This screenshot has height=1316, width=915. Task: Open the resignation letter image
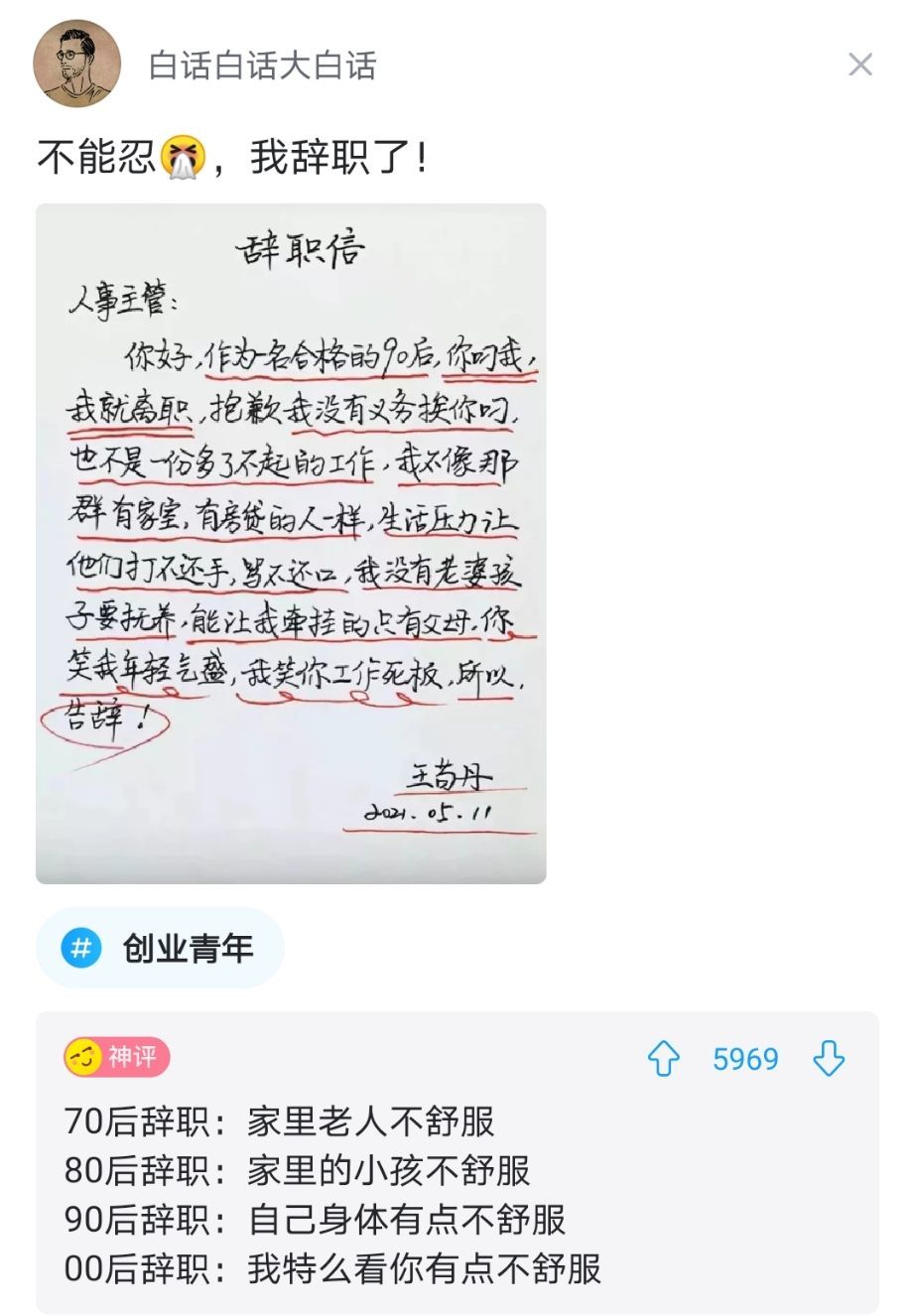click(x=291, y=543)
